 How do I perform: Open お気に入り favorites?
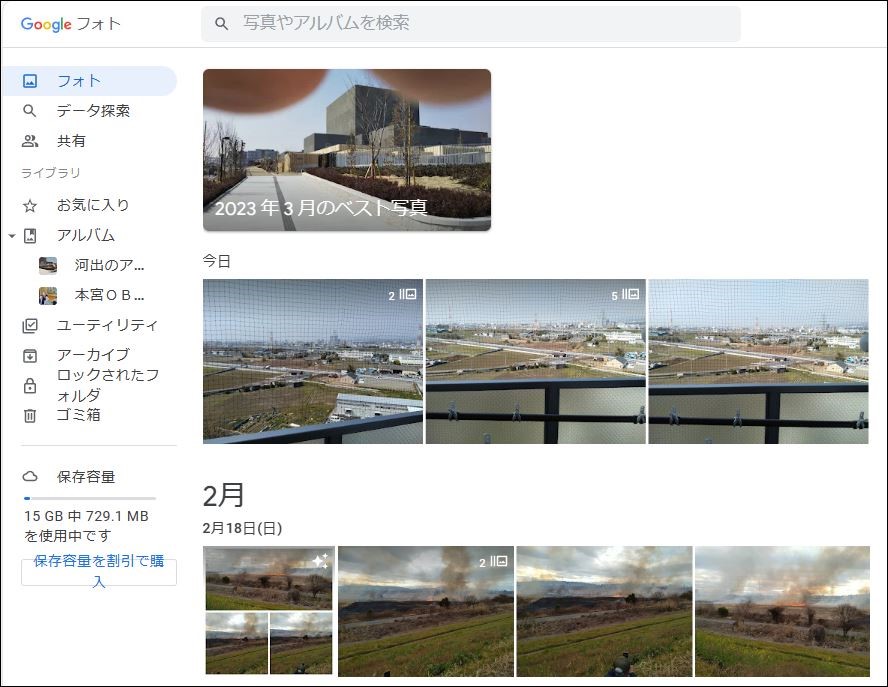(x=92, y=205)
